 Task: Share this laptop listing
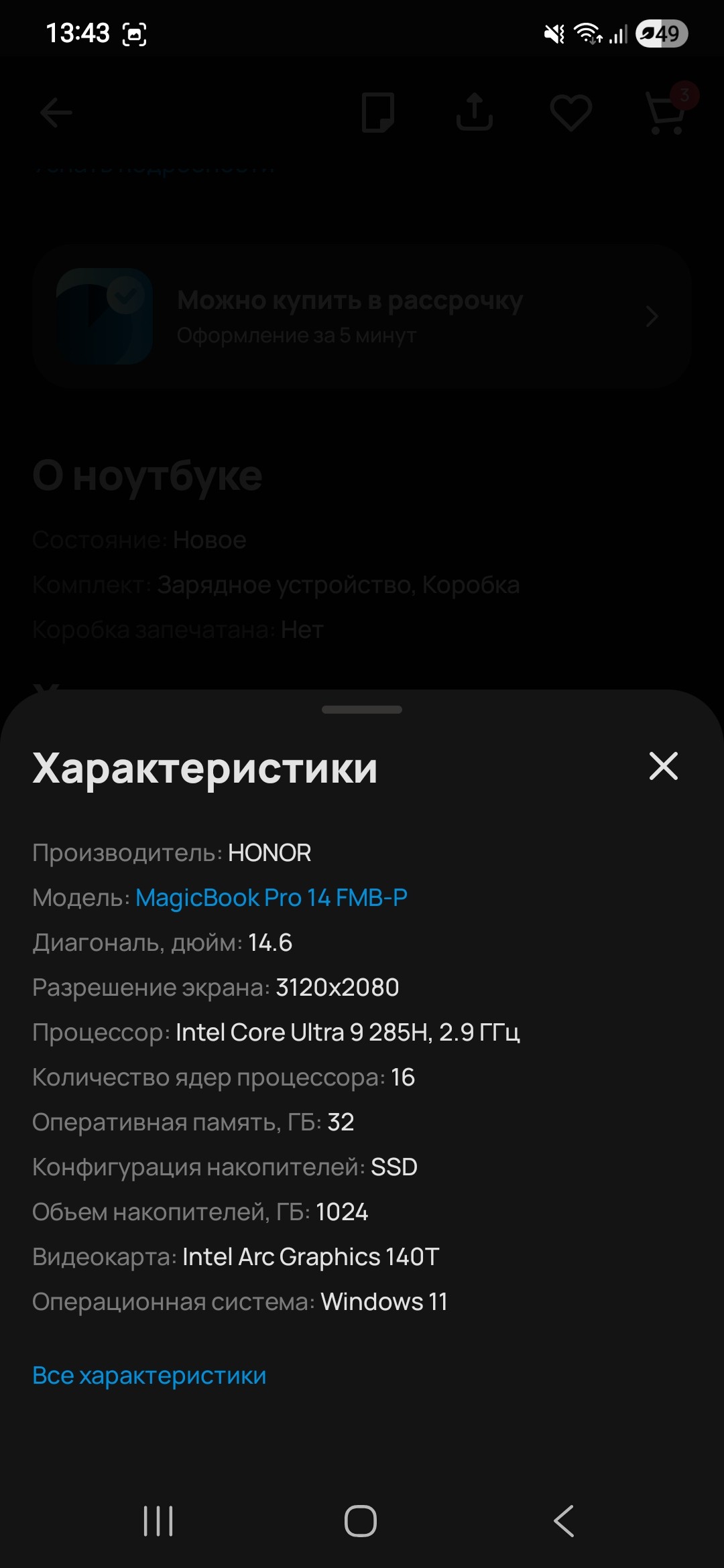tap(475, 112)
